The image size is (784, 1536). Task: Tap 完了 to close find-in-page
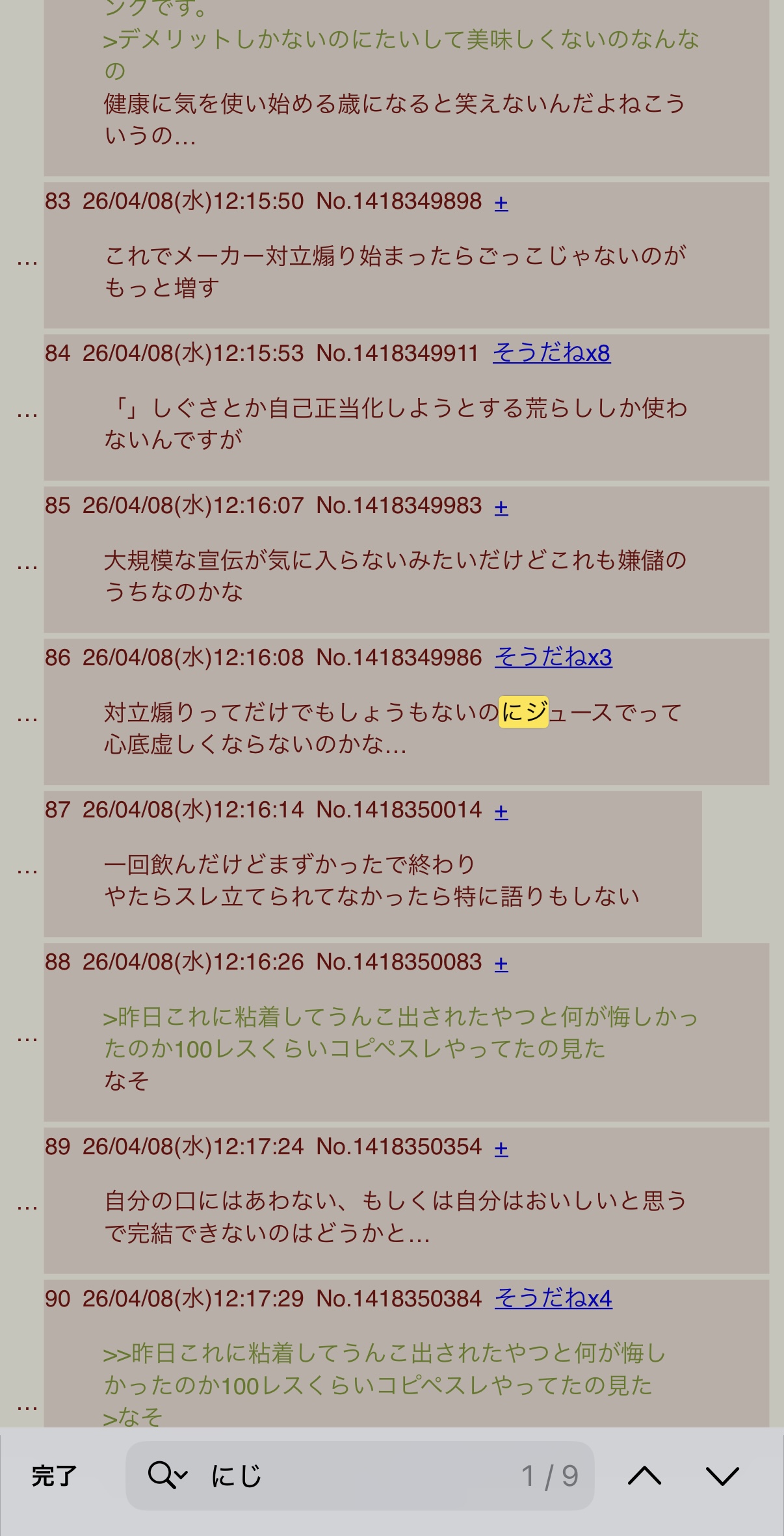(x=54, y=1476)
